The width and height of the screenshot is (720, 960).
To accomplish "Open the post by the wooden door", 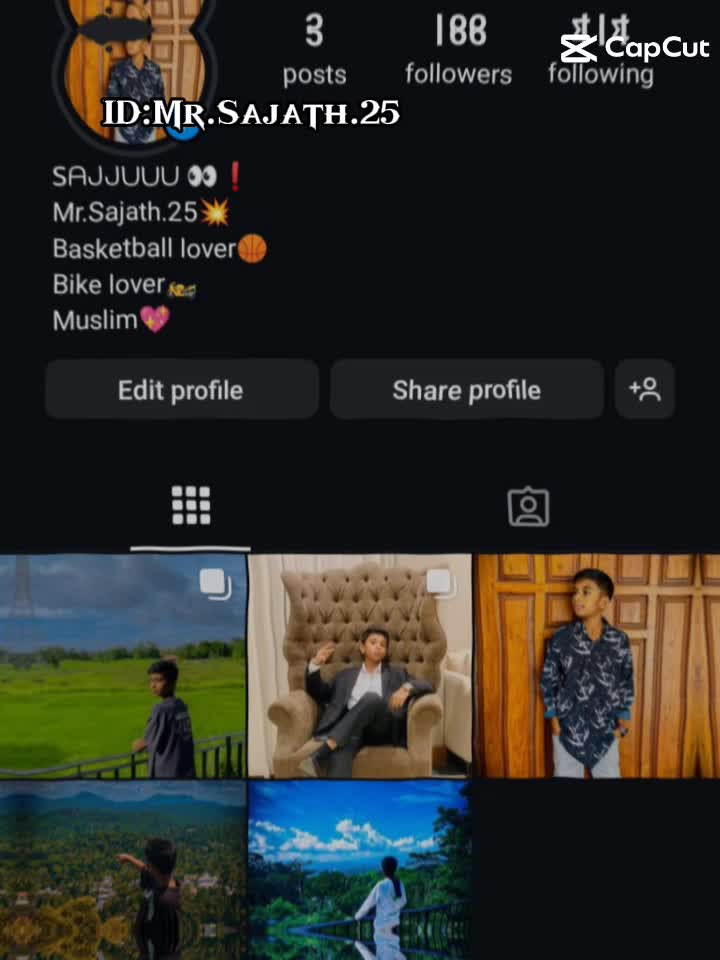I will tap(598, 666).
